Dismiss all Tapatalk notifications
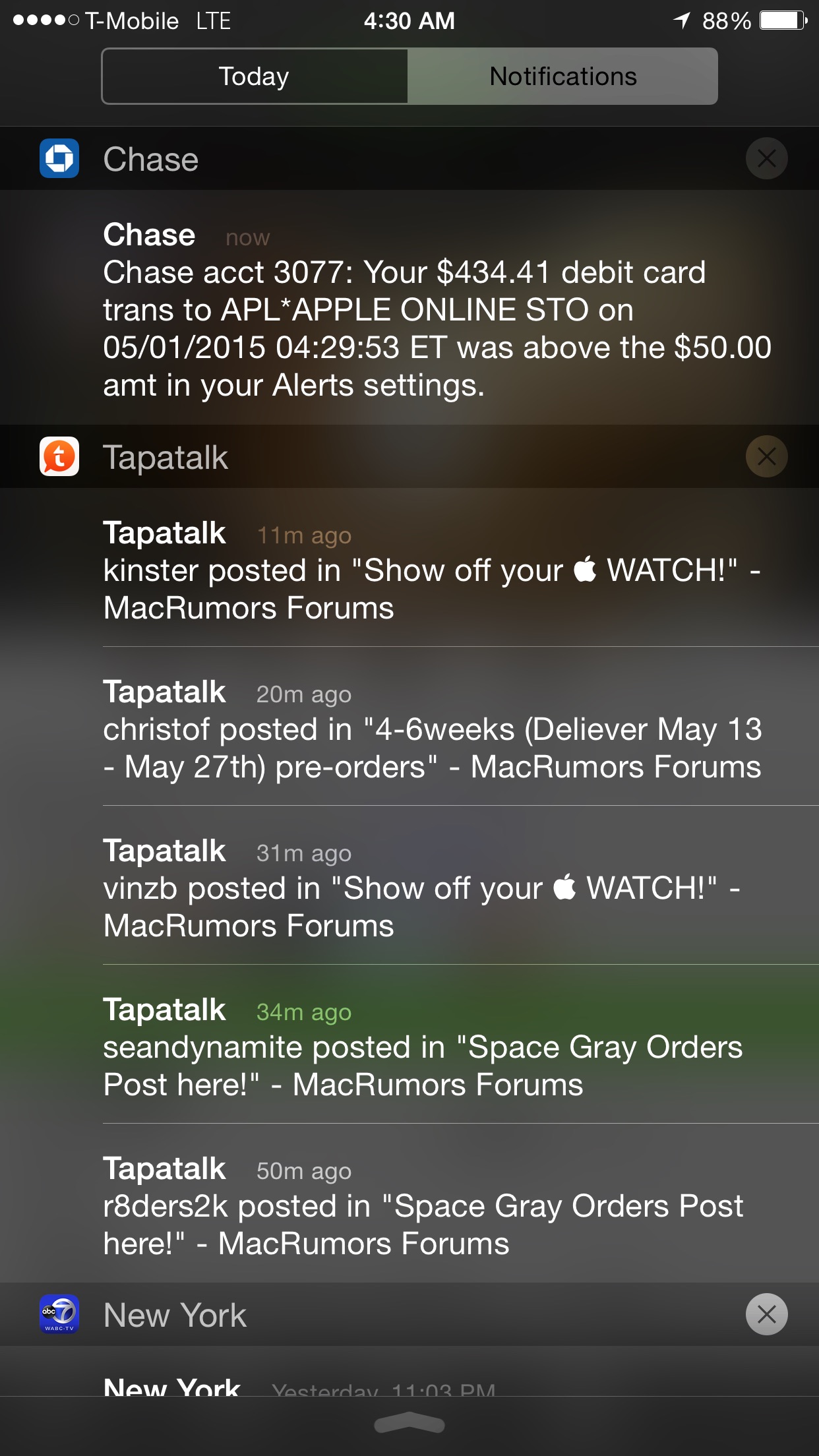The height and width of the screenshot is (1456, 819). click(766, 456)
